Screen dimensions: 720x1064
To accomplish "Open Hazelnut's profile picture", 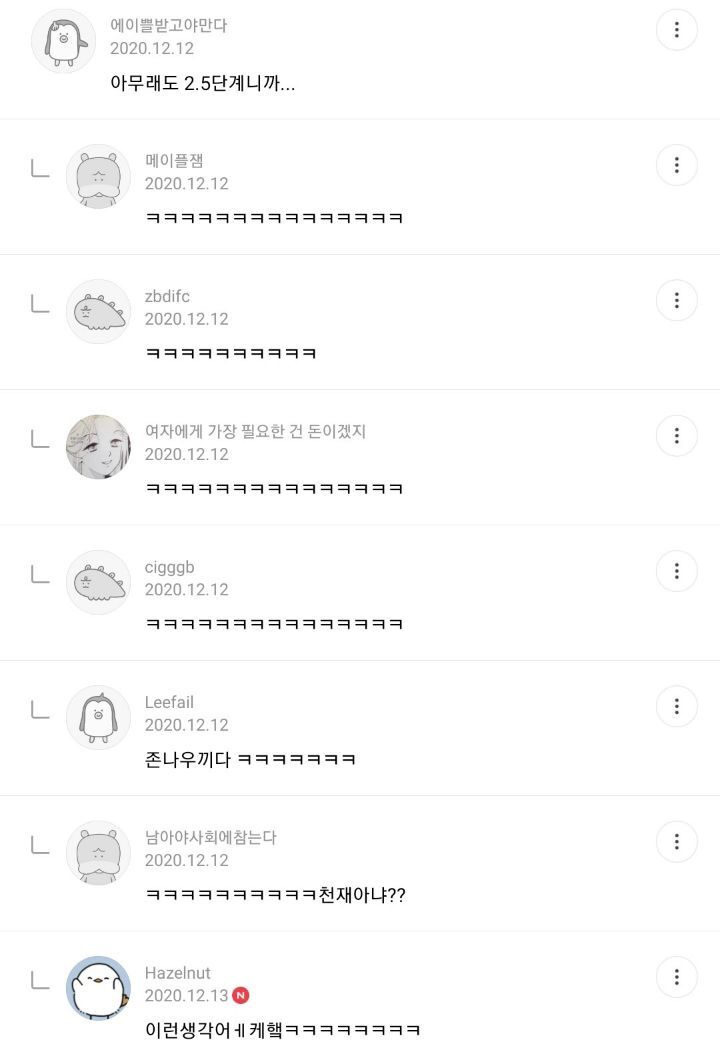I will (98, 988).
